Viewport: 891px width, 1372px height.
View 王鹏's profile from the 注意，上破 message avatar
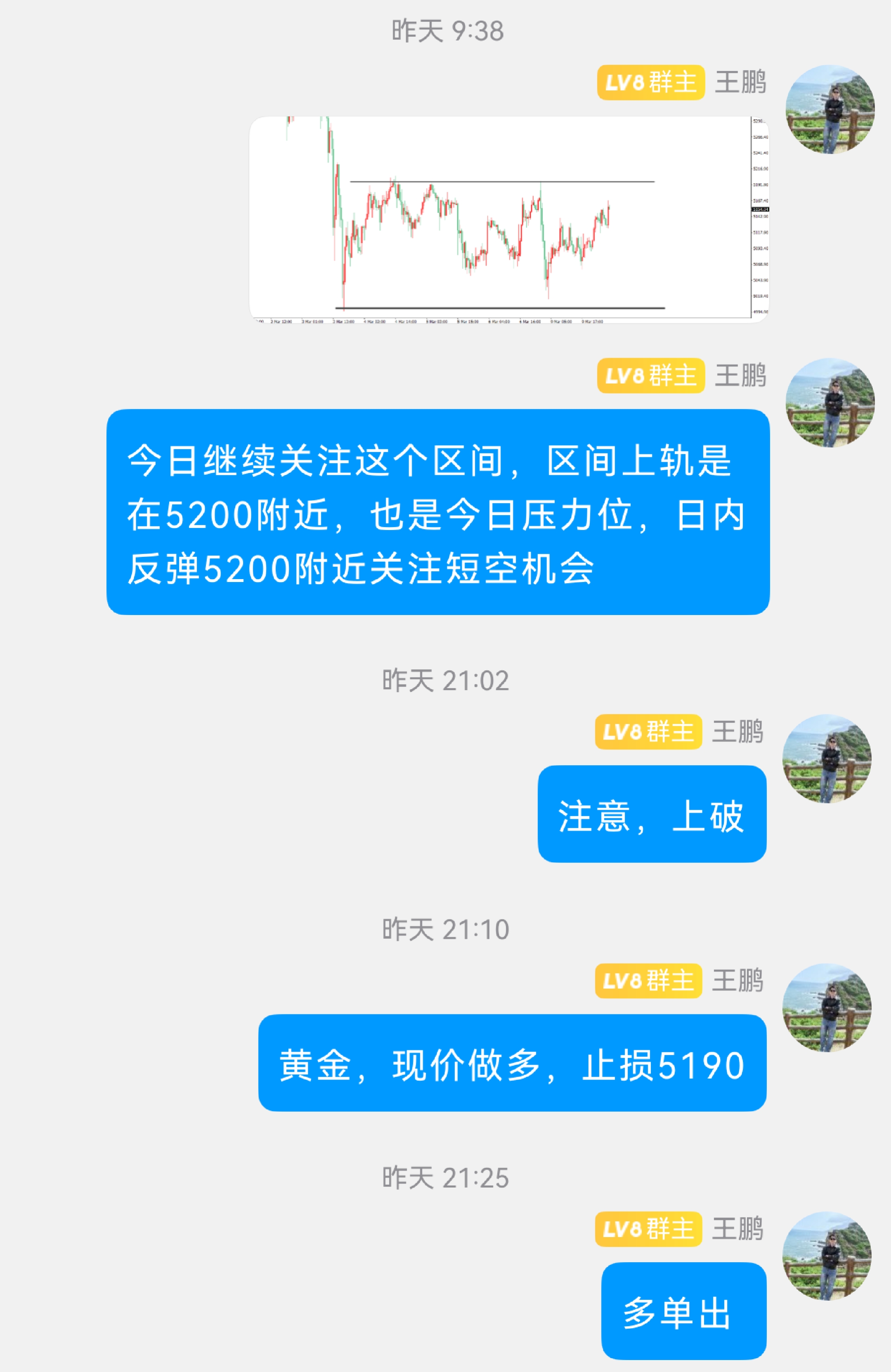point(827,759)
